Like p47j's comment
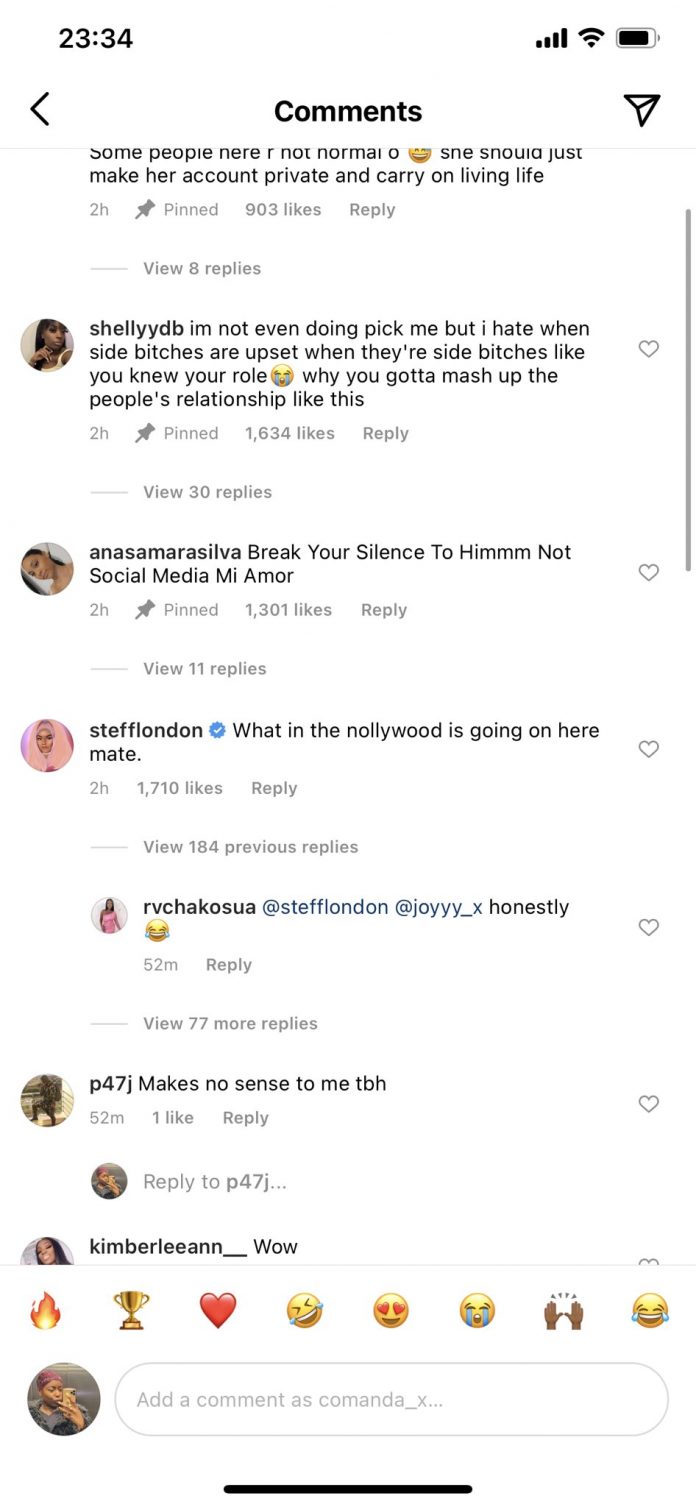 point(649,1103)
